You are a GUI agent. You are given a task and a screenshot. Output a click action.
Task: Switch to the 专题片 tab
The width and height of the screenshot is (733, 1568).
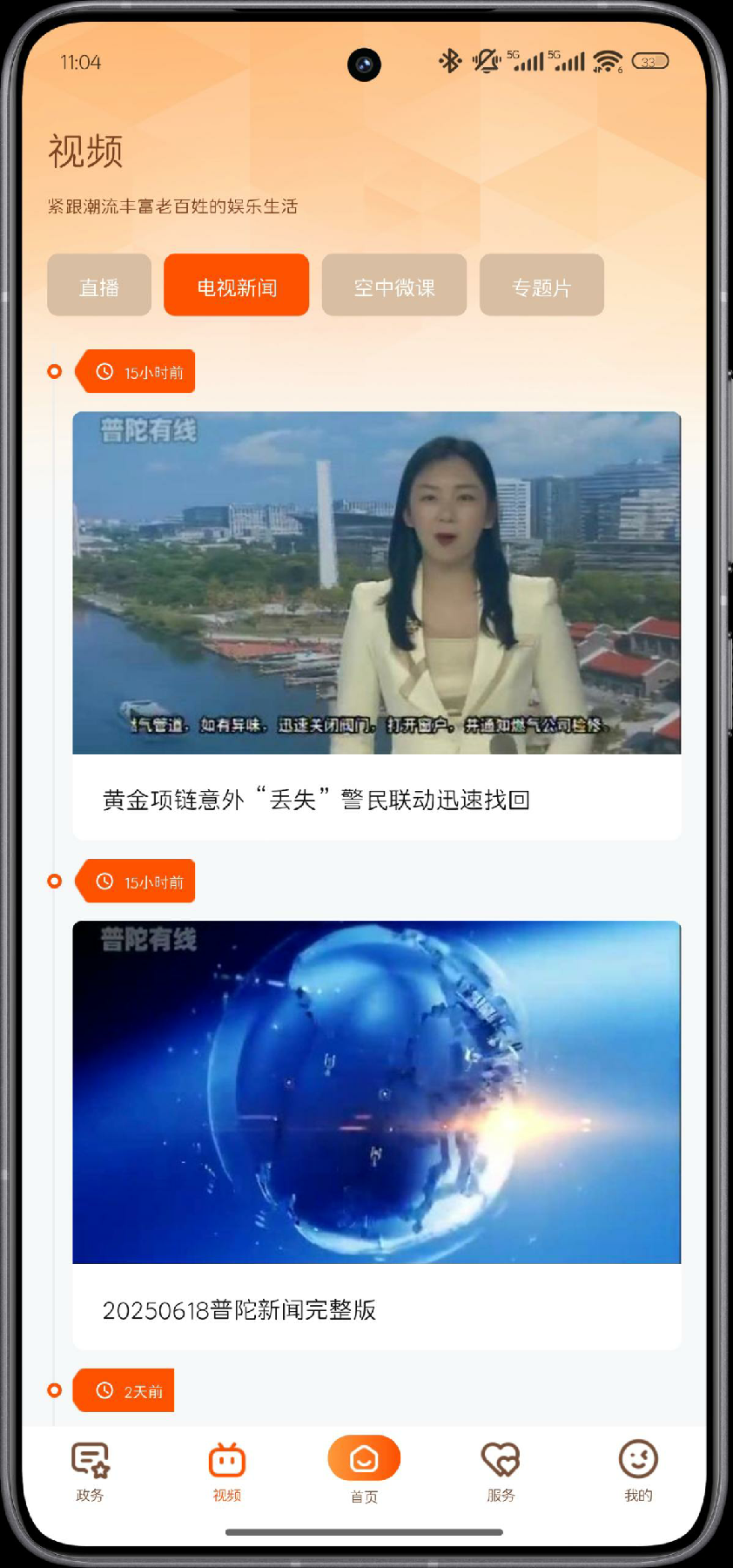[x=541, y=286]
